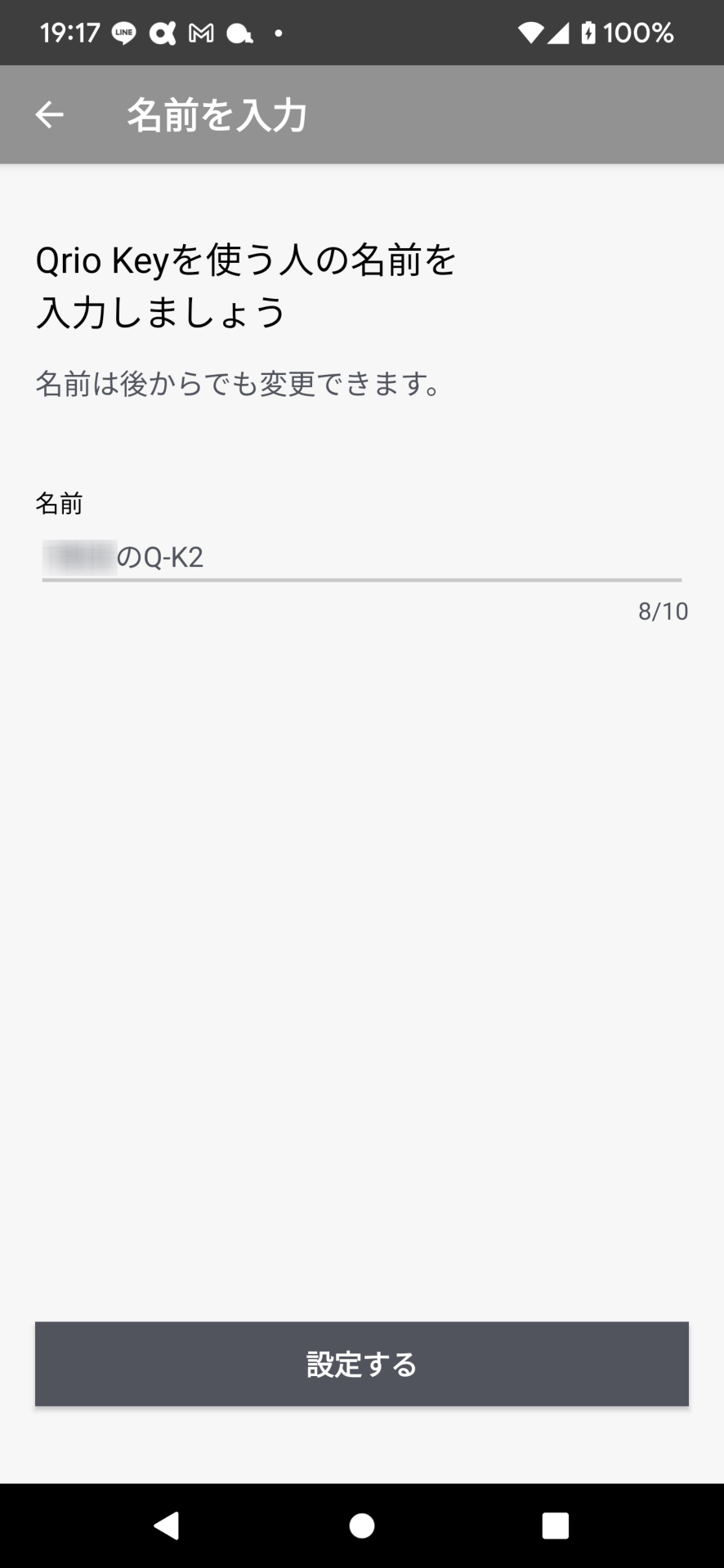Tap the clock showing 19:17

click(x=69, y=32)
